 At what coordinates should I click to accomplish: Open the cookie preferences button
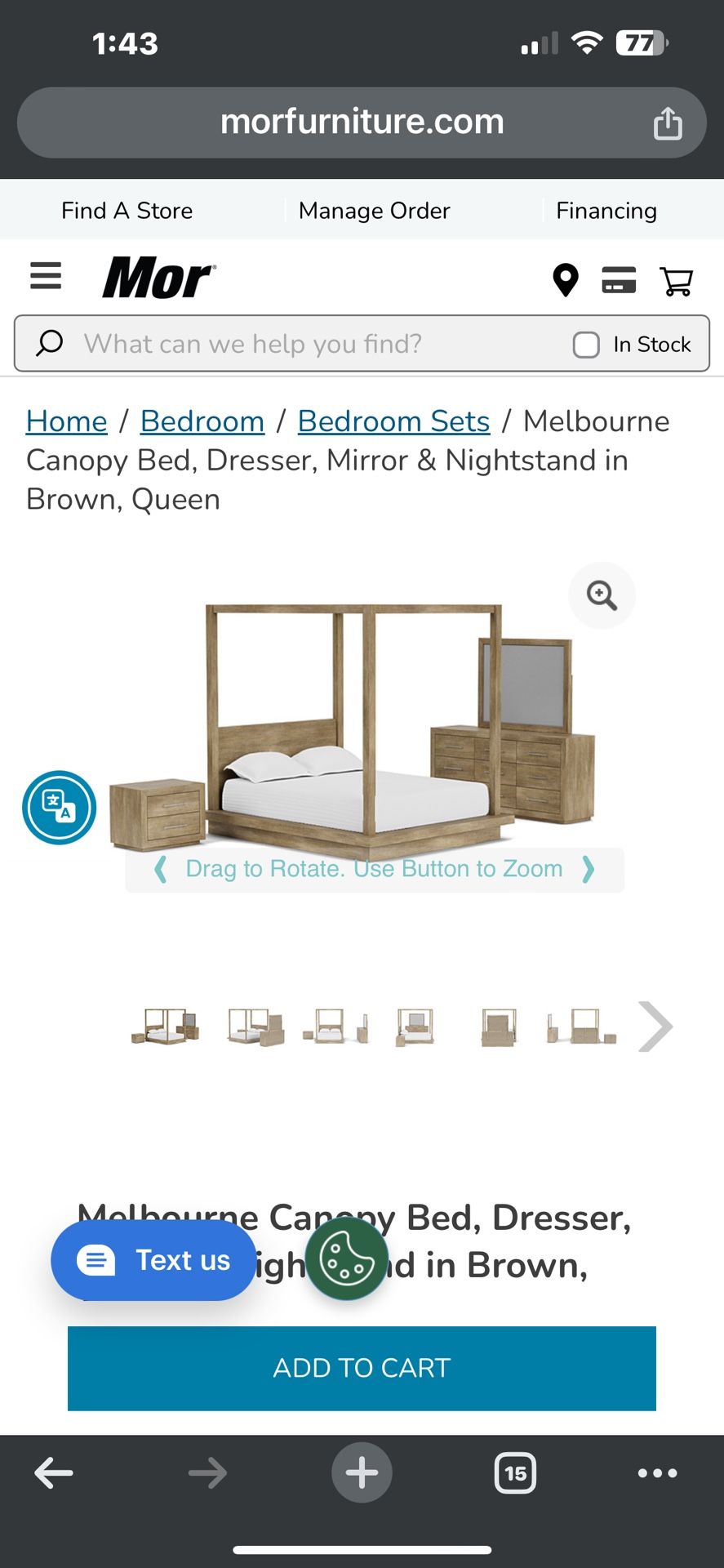point(347,1258)
